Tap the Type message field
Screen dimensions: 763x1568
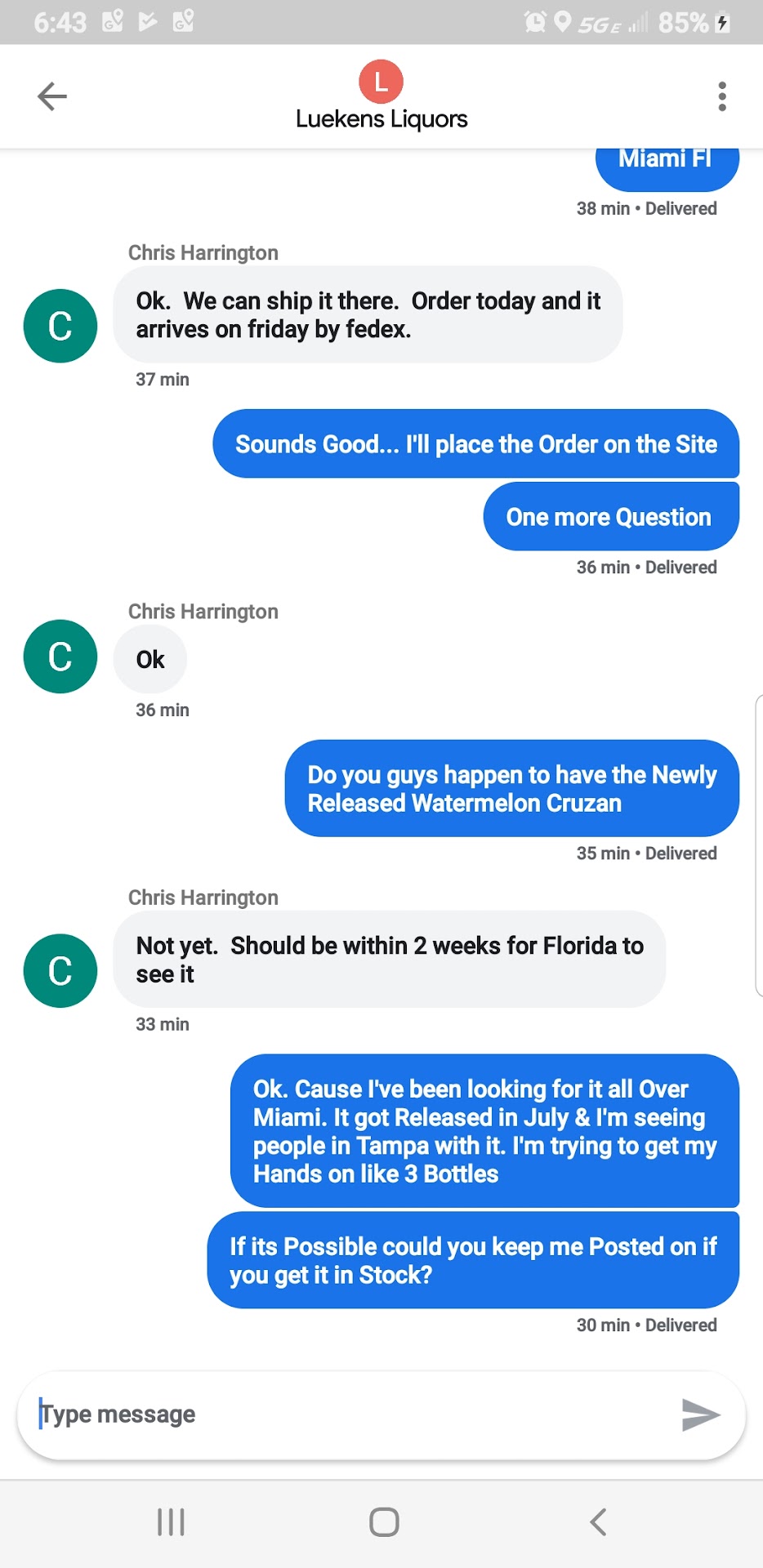tap(343, 1414)
